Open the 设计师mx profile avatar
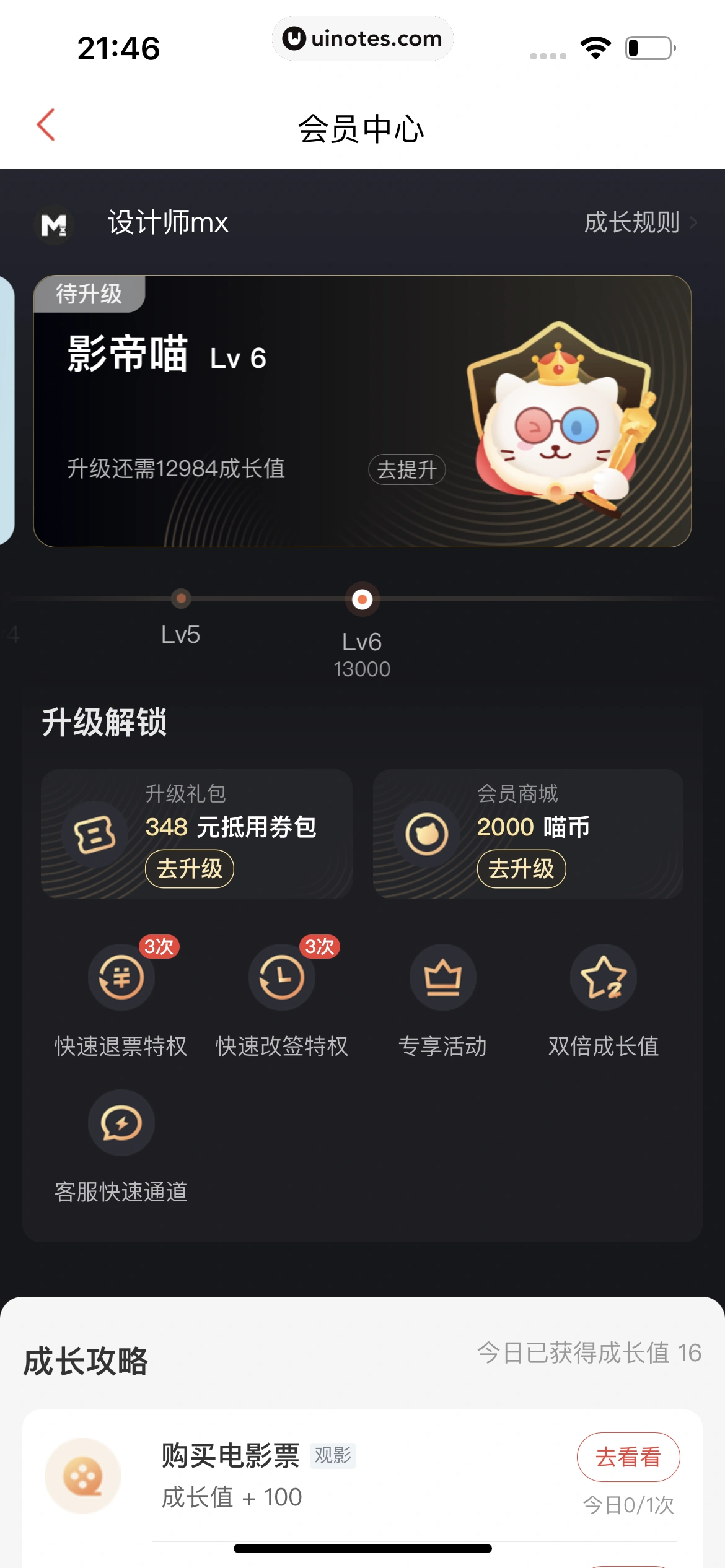 coord(54,224)
